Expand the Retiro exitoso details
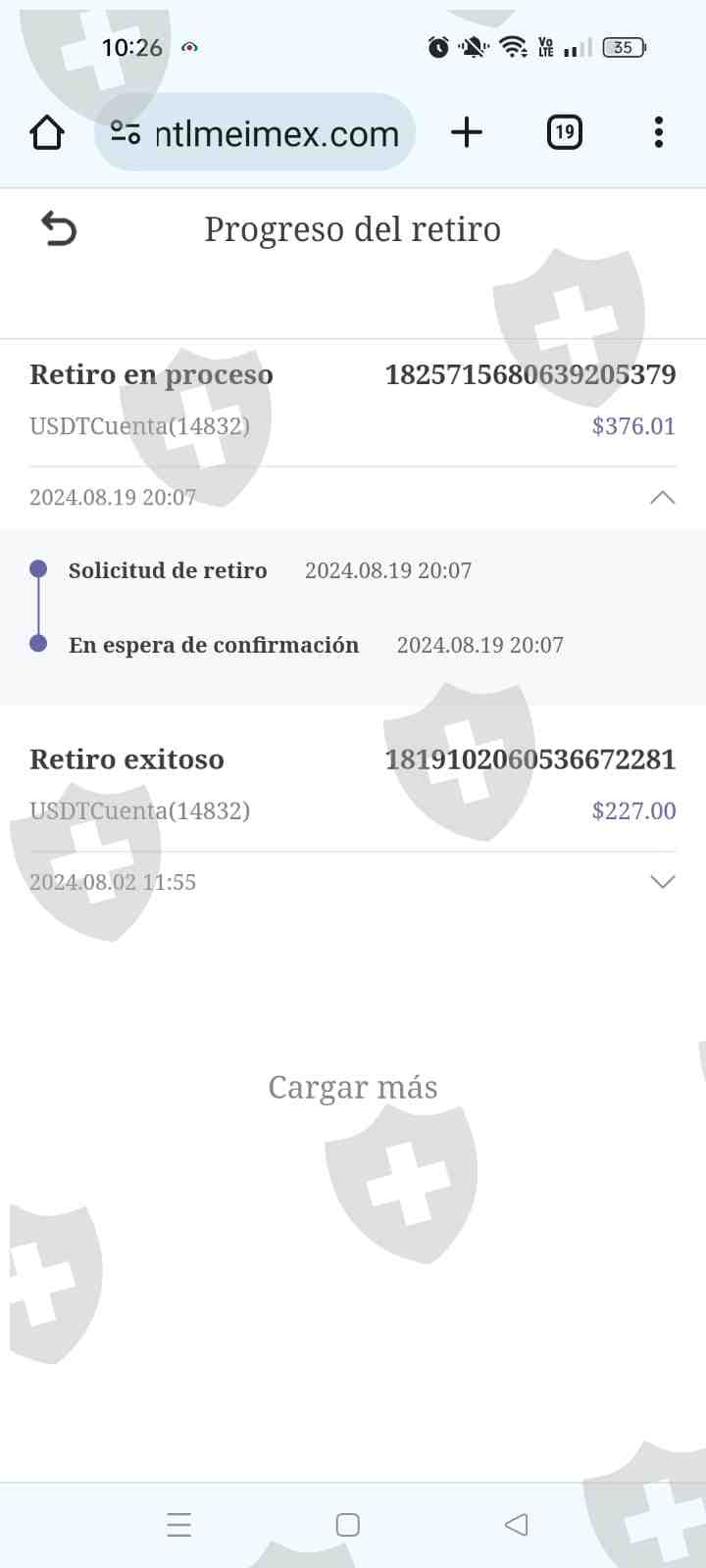706x1568 pixels. coord(662,882)
